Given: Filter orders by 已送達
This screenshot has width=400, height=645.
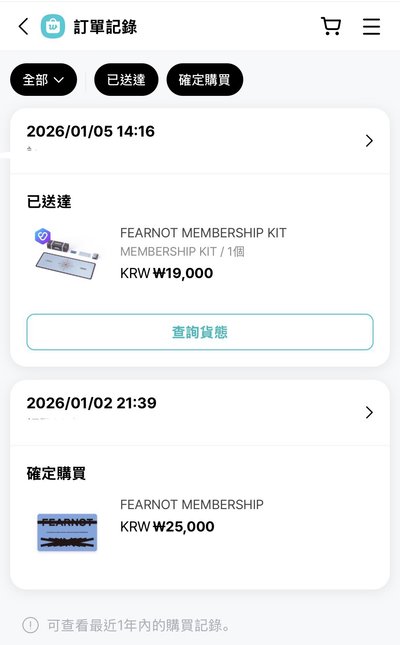Looking at the screenshot, I should click(126, 80).
